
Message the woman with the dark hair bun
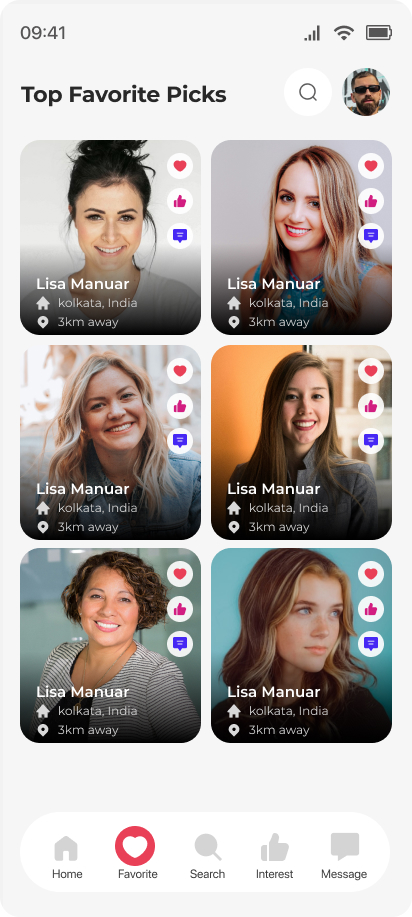pyautogui.click(x=180, y=236)
